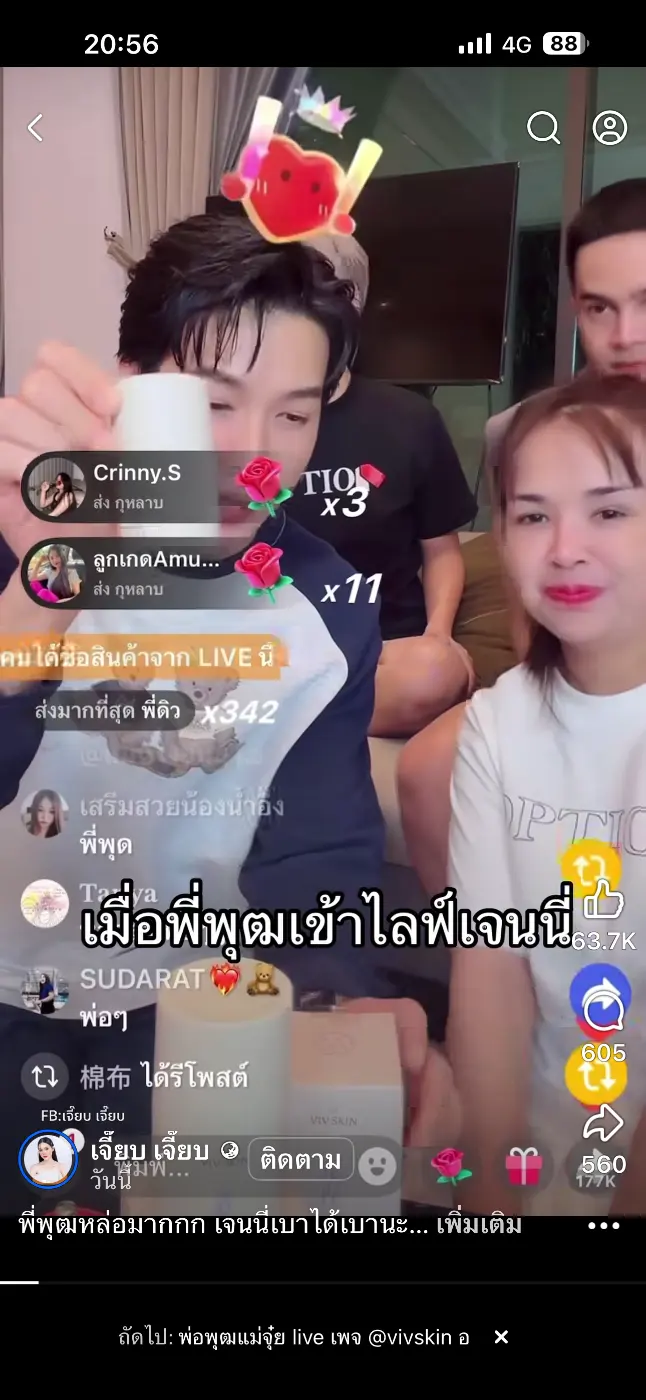Follow เจี๊ยบ เจี๊ยบ with ติดตาม button
646x1400 pixels.
(301, 1160)
